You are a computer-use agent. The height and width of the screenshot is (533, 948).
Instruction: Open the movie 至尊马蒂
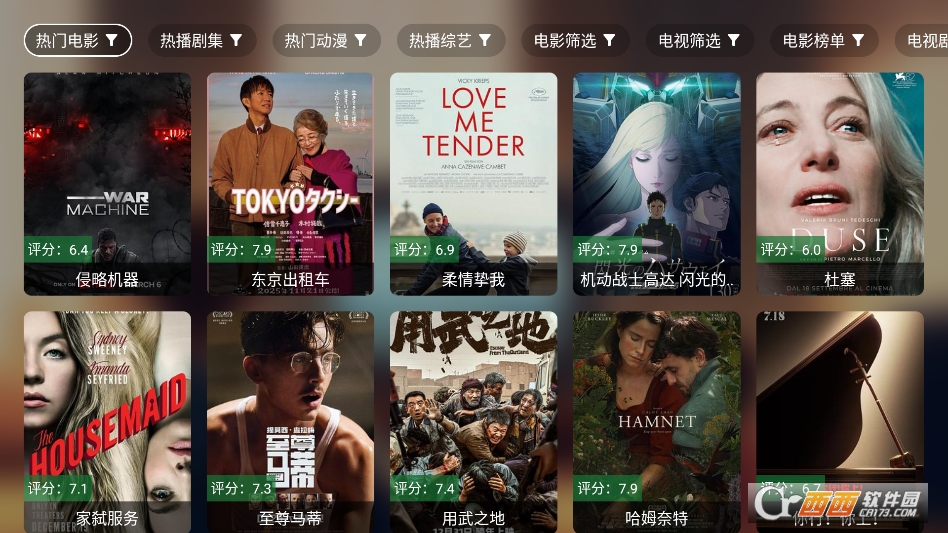pos(290,421)
